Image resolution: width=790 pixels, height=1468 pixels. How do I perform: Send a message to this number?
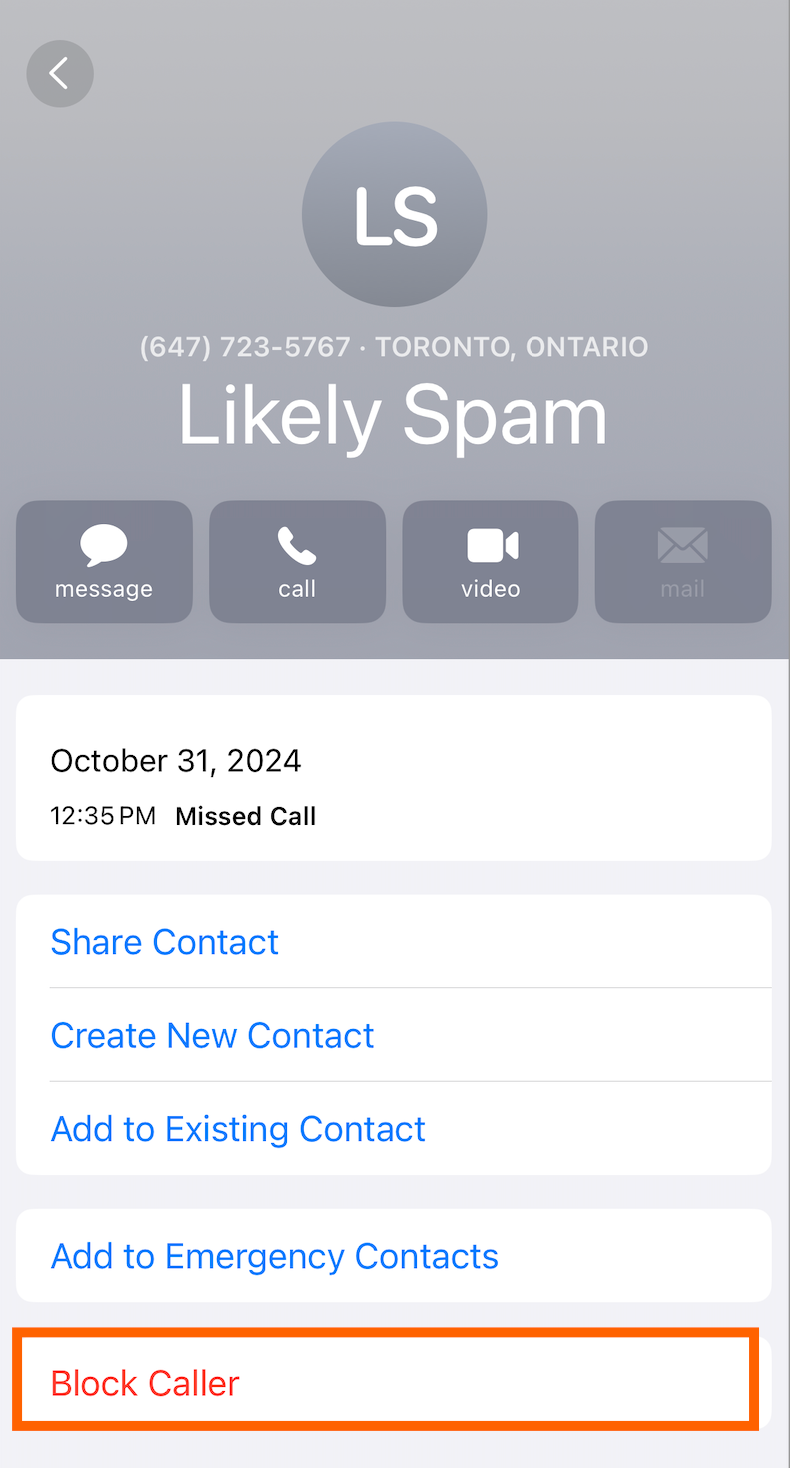(x=104, y=562)
